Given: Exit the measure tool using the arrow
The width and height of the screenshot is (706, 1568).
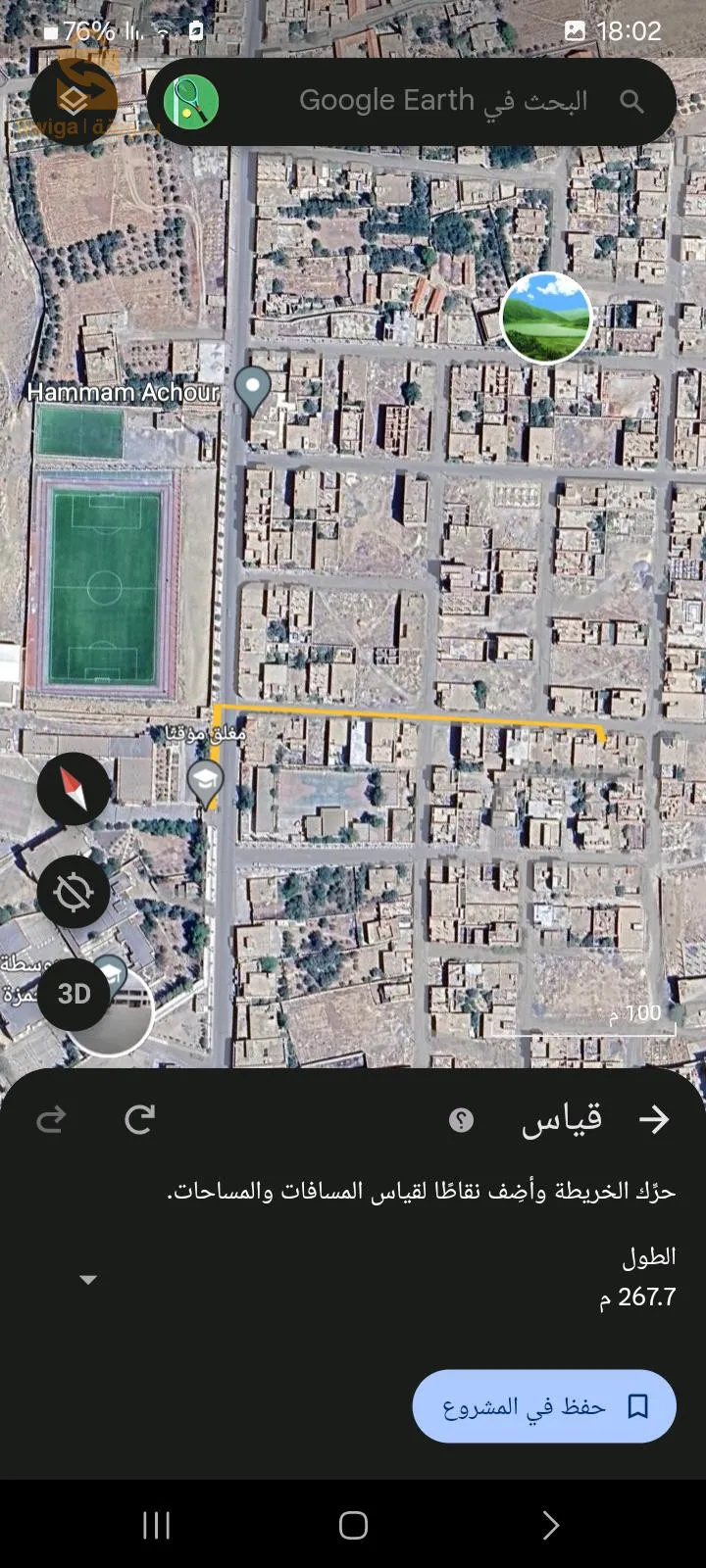Looking at the screenshot, I should coord(653,1120).
